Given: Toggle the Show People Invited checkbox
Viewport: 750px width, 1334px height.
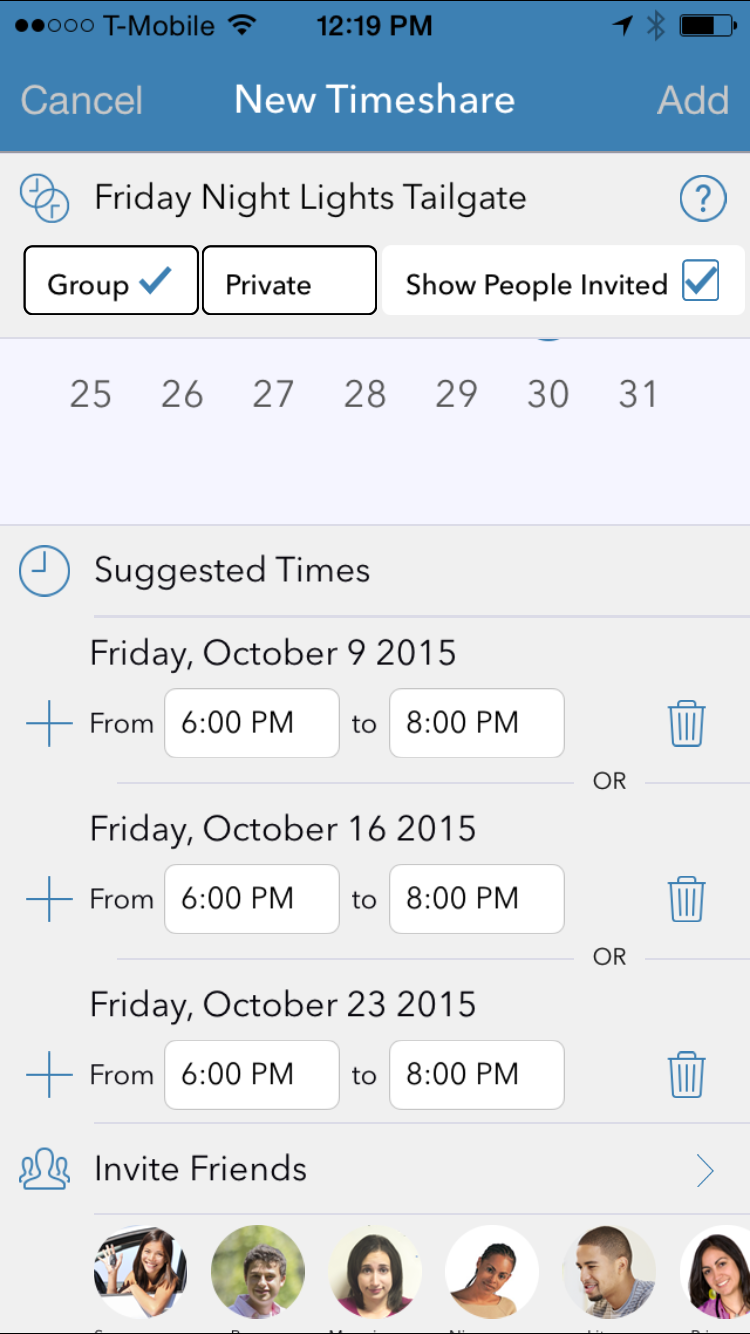Looking at the screenshot, I should [700, 282].
